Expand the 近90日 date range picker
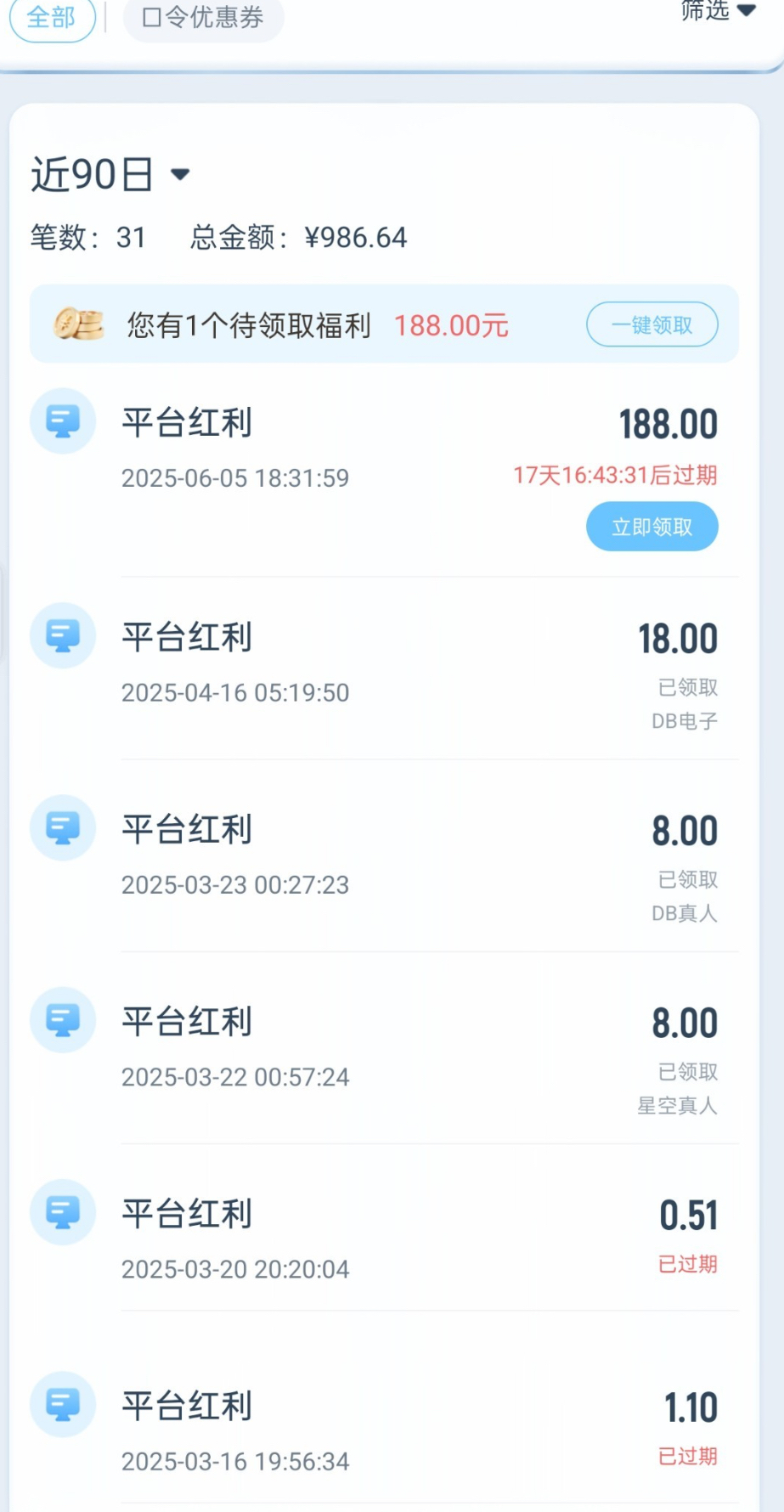The image size is (784, 1512). pos(110,175)
